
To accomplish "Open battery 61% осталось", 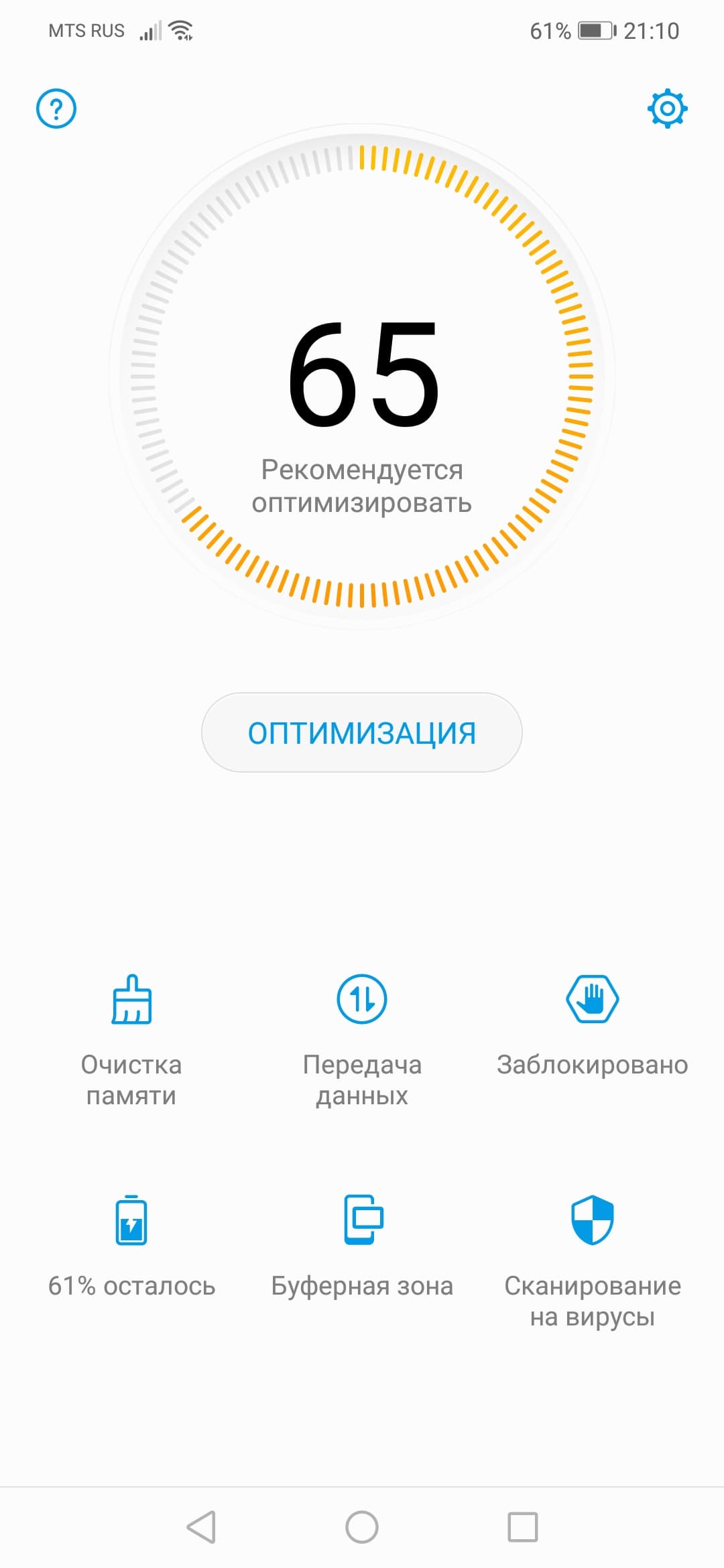I will point(131,1246).
